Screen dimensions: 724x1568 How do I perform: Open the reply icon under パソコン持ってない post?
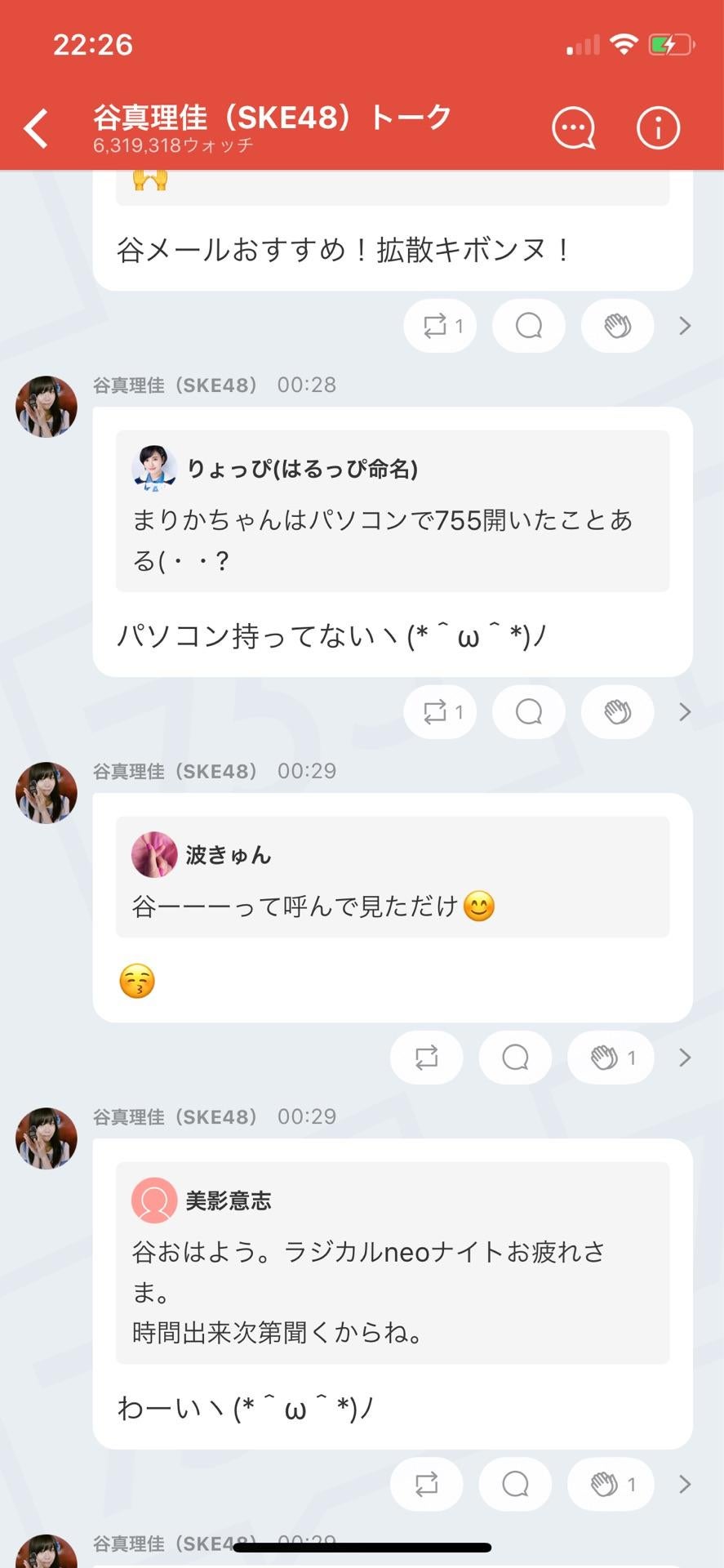(528, 711)
